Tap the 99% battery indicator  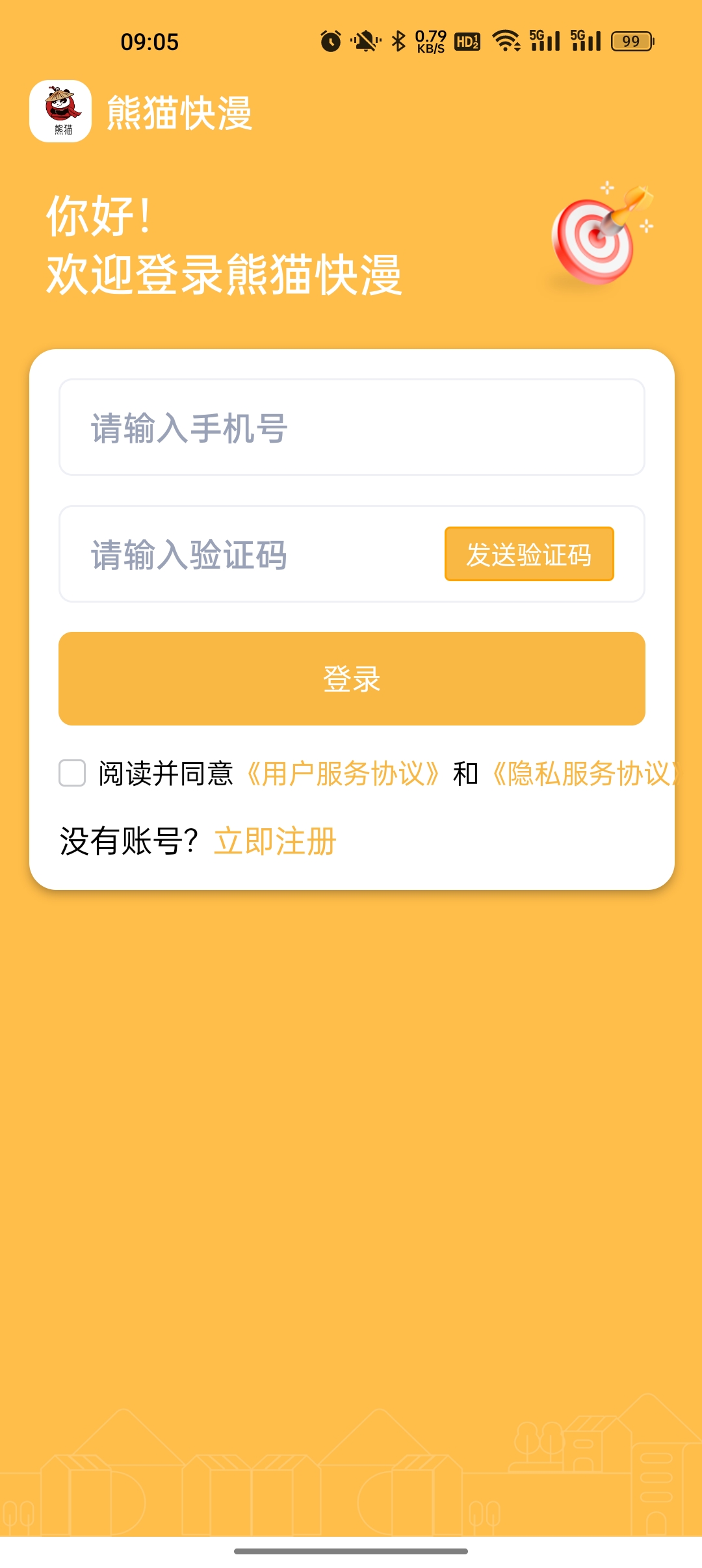630,41
